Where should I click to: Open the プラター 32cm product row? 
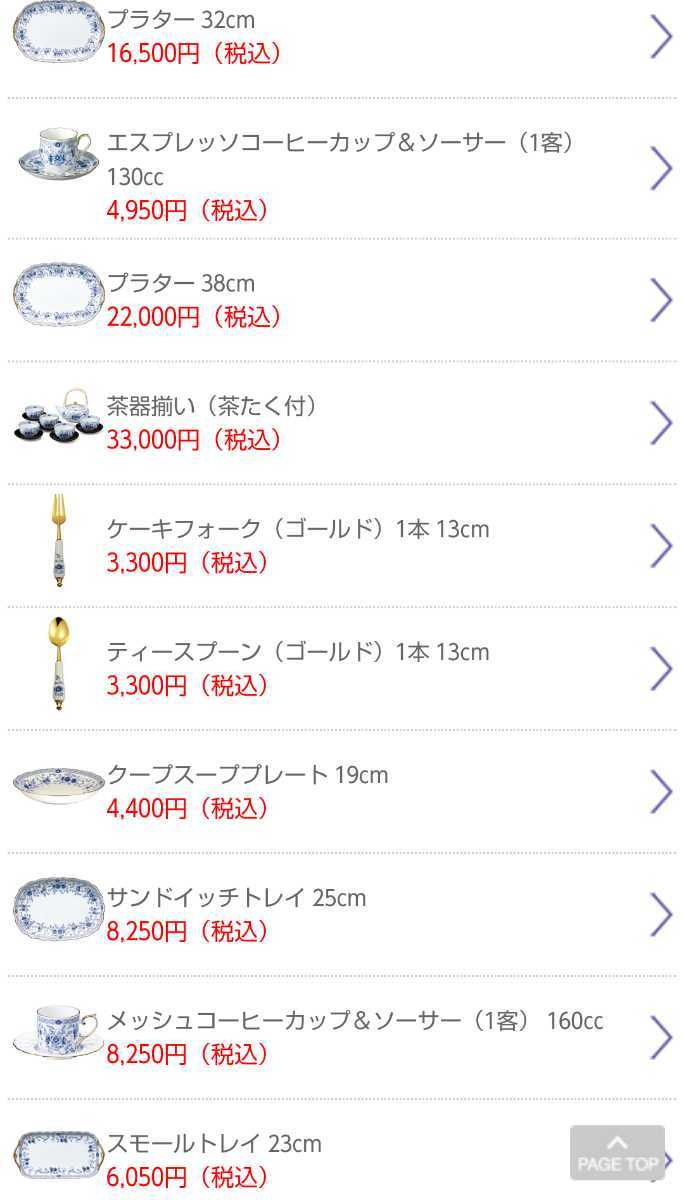point(340,37)
